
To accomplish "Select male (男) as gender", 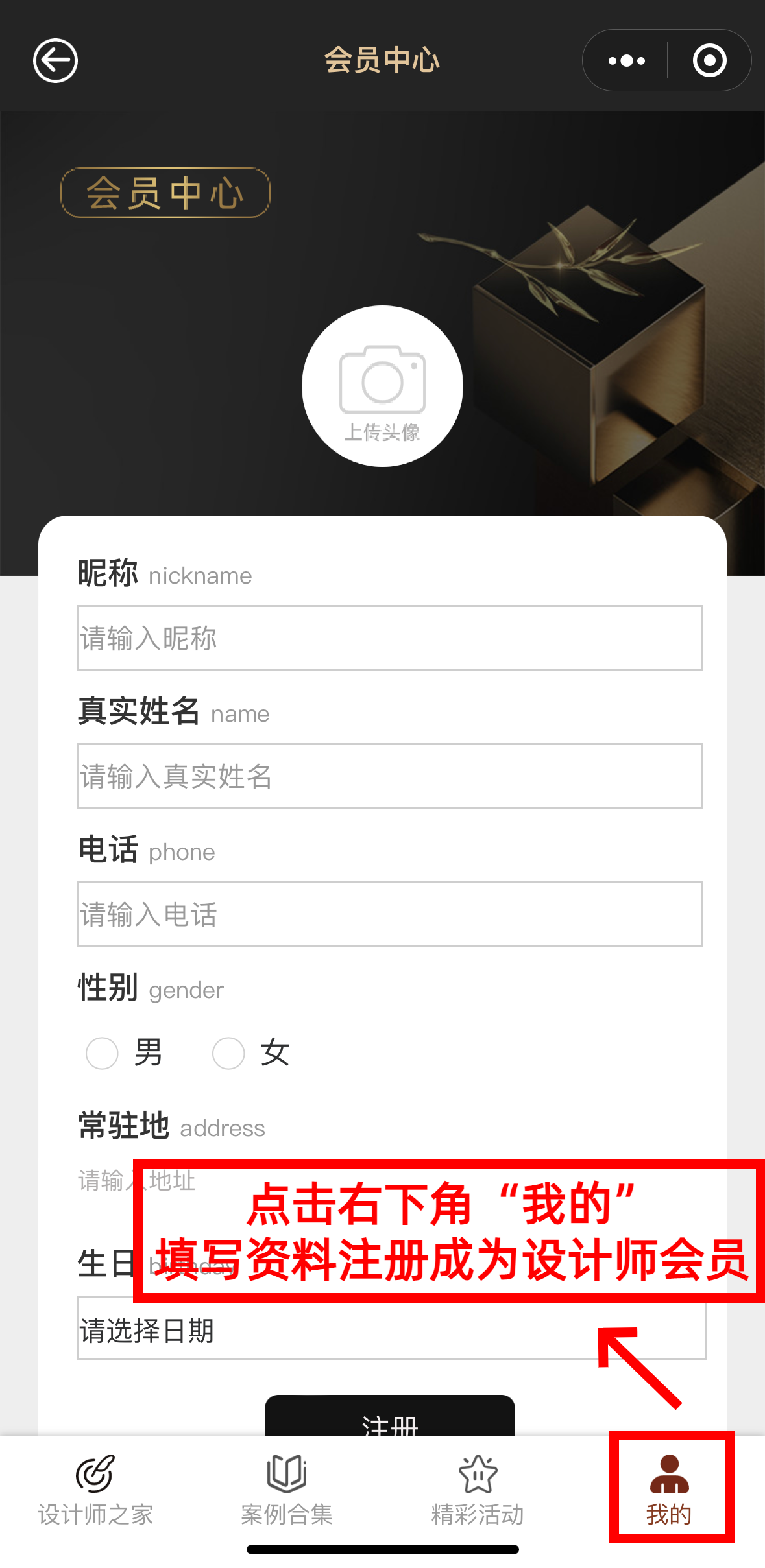I will coord(103,1052).
